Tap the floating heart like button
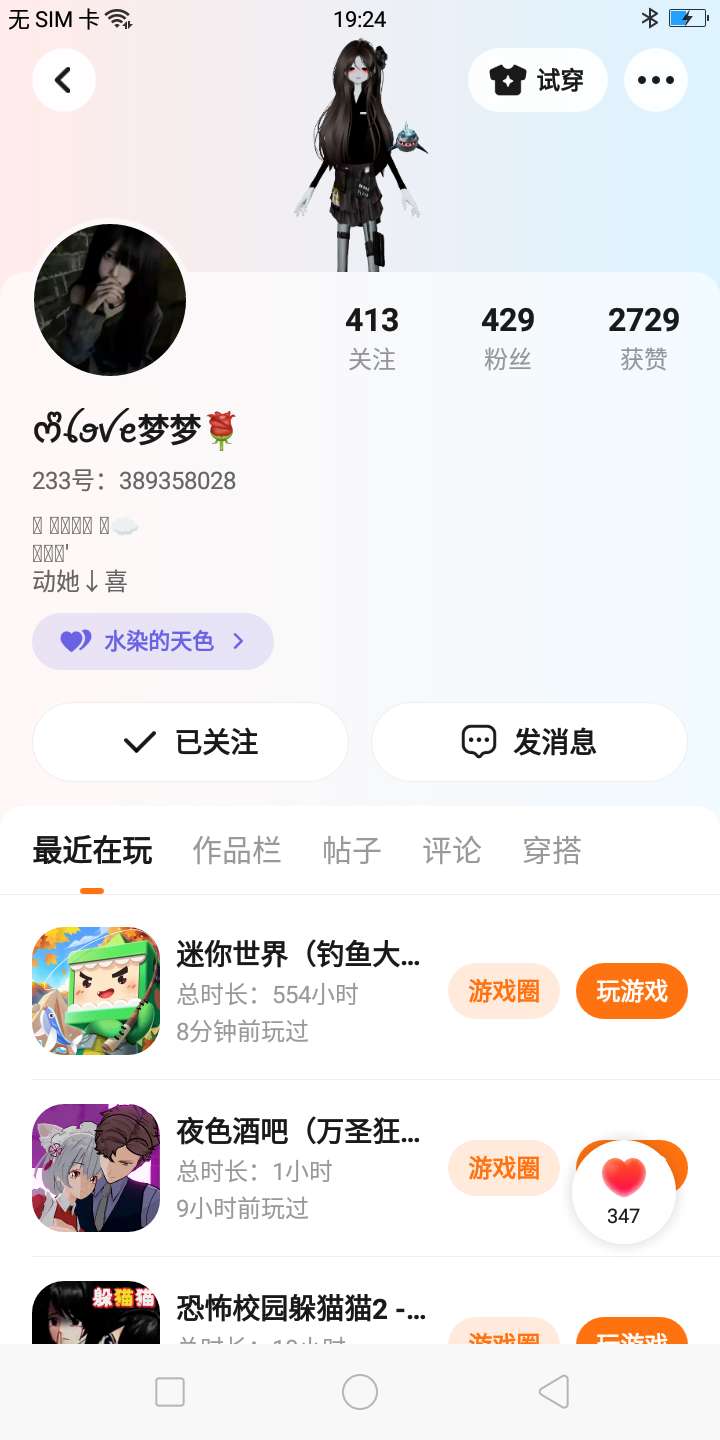Screen dimensions: 720x1440 (x=624, y=1190)
